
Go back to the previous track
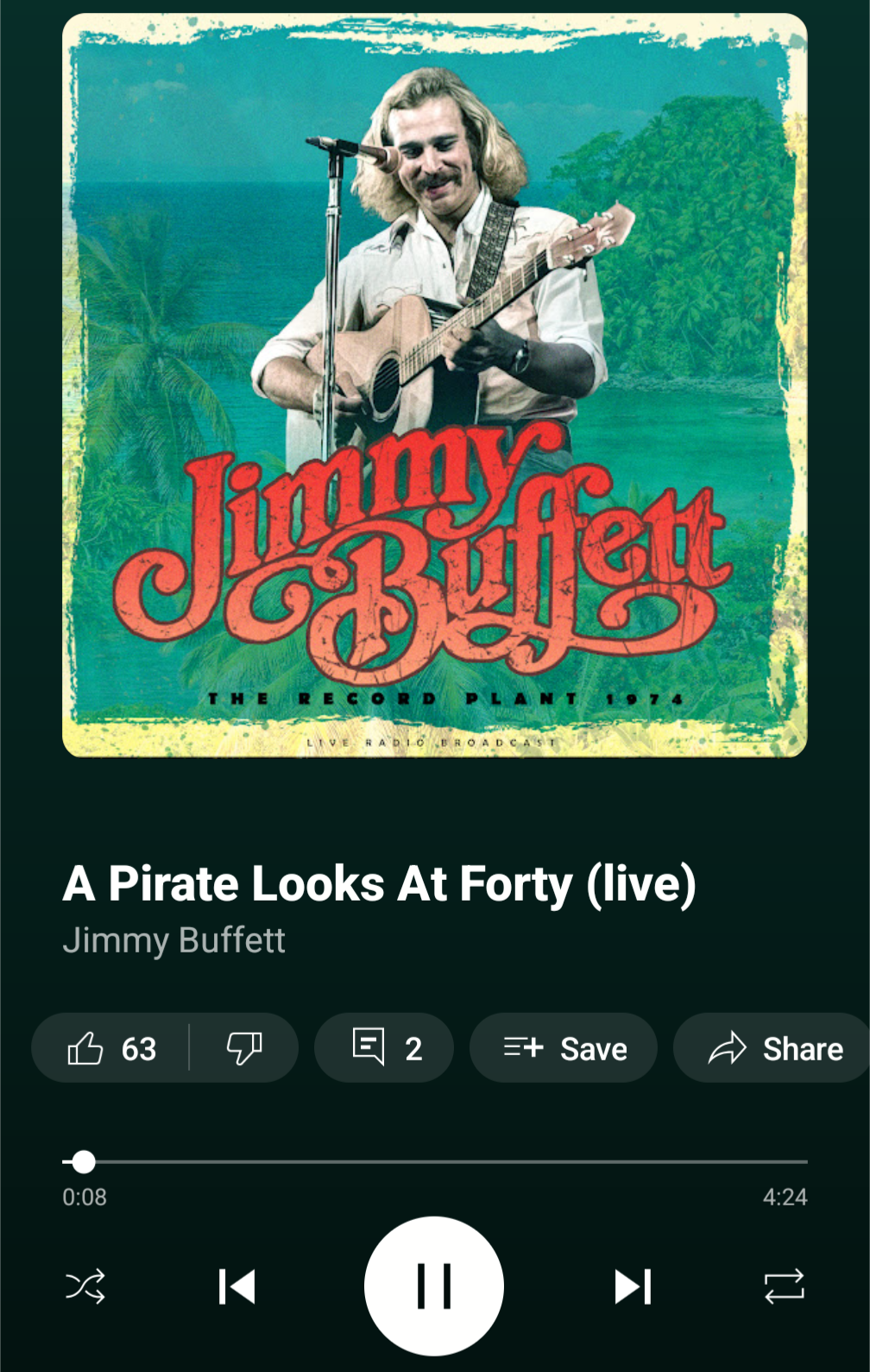[236, 1287]
